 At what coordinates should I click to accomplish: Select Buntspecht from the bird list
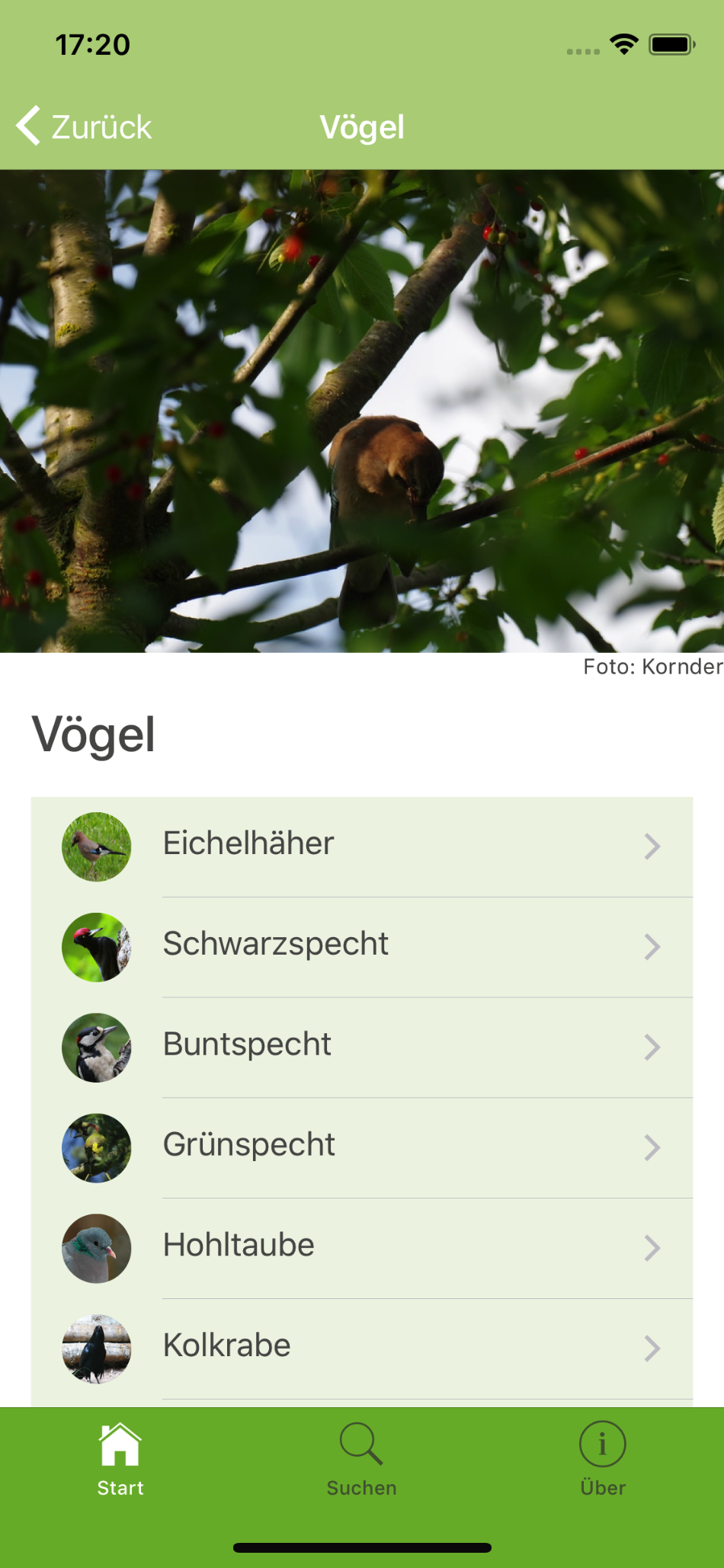[x=362, y=1046]
